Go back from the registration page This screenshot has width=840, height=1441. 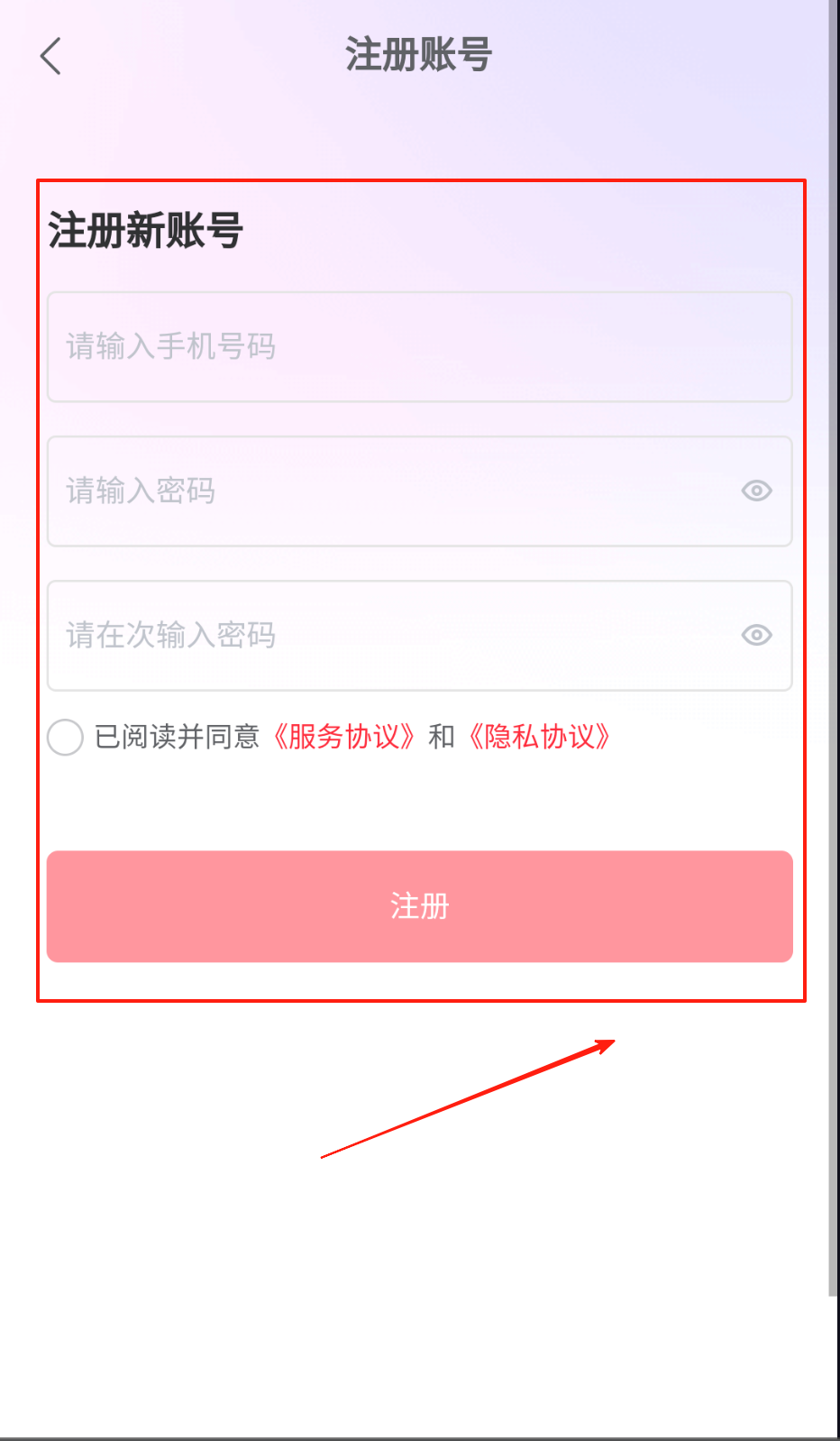pos(51,56)
